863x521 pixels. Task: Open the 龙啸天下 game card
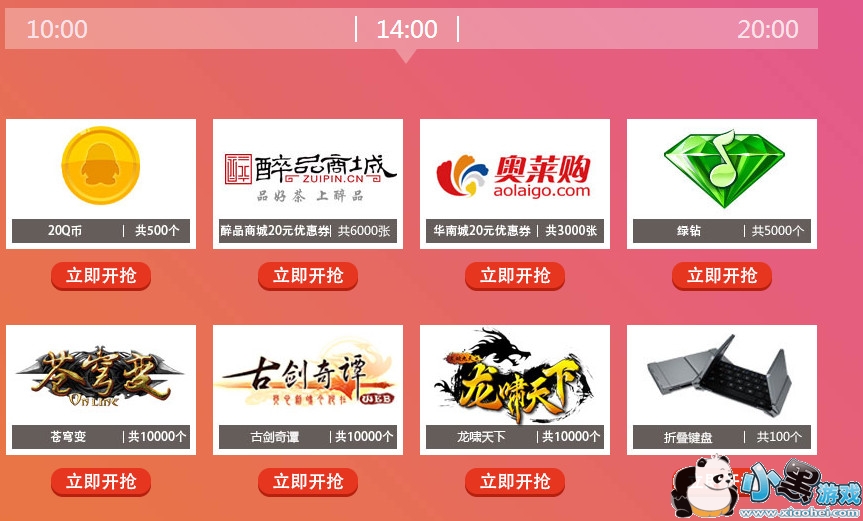coord(515,390)
